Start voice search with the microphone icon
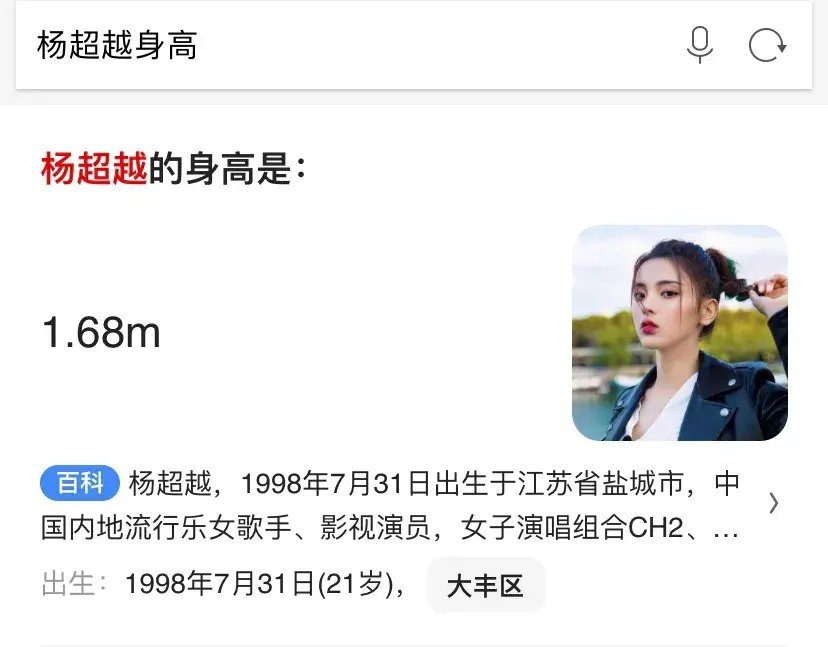 pyautogui.click(x=700, y=45)
